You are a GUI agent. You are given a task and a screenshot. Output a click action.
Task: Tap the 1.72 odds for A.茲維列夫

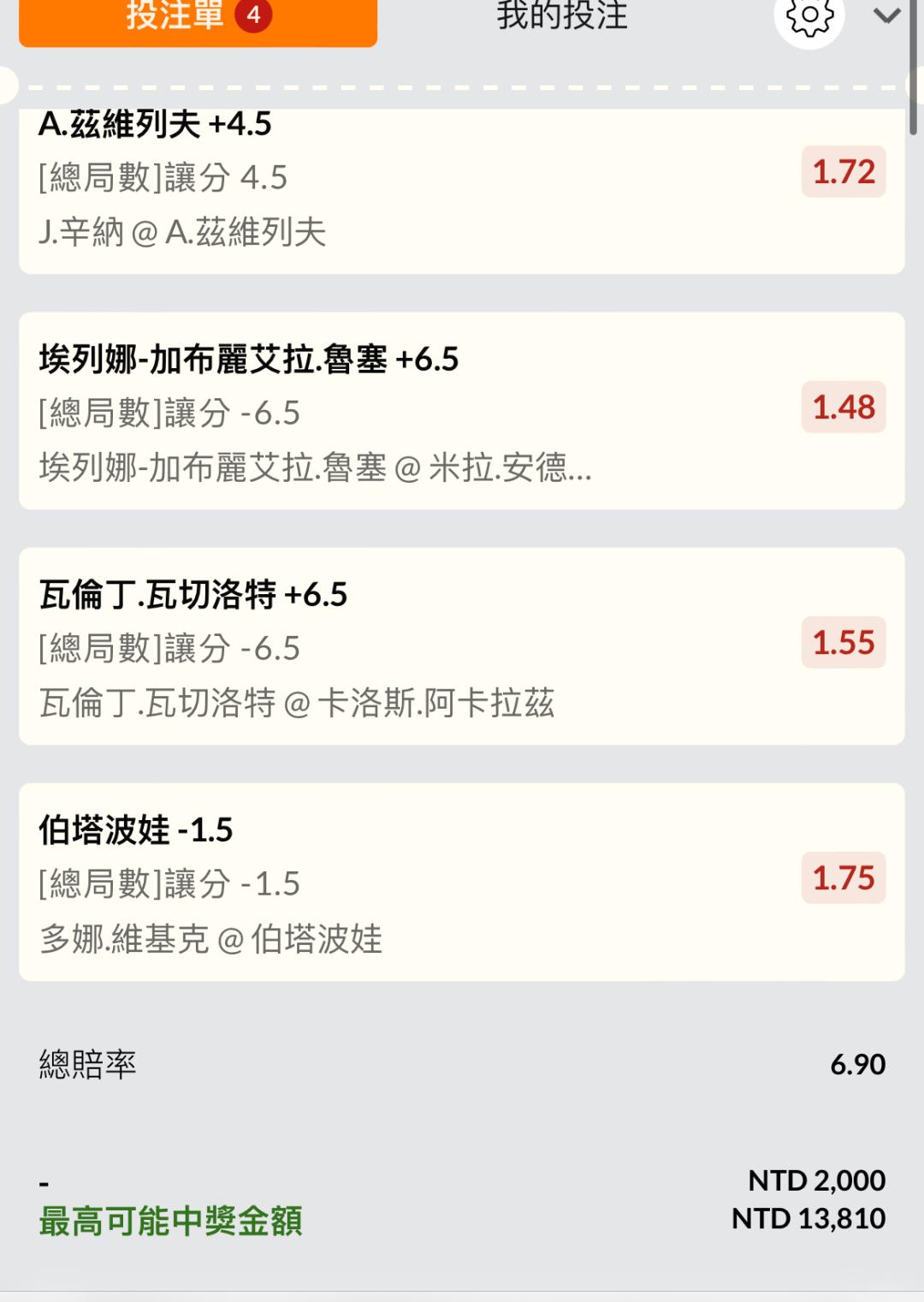tap(843, 172)
